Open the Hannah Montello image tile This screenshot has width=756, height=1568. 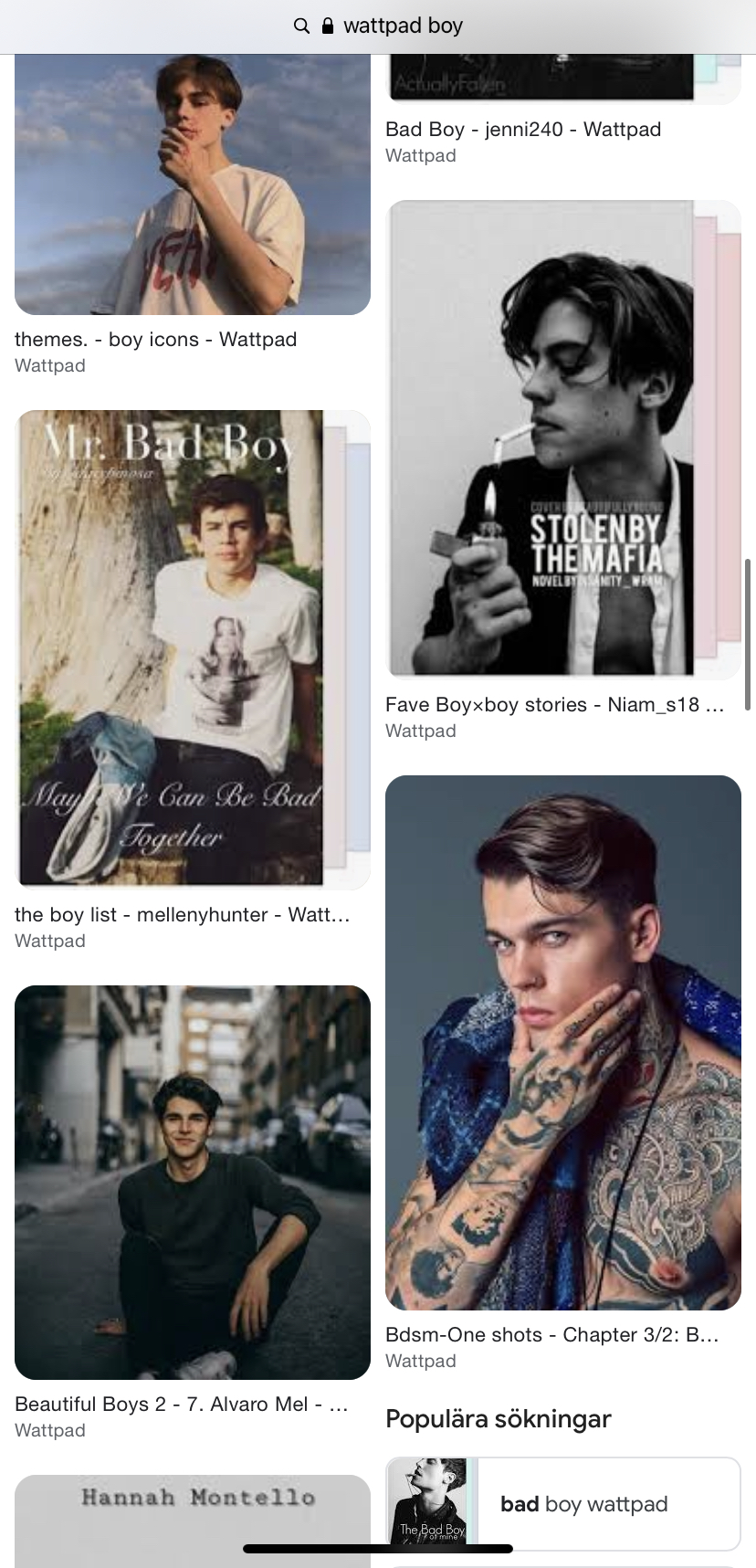tap(192, 1520)
